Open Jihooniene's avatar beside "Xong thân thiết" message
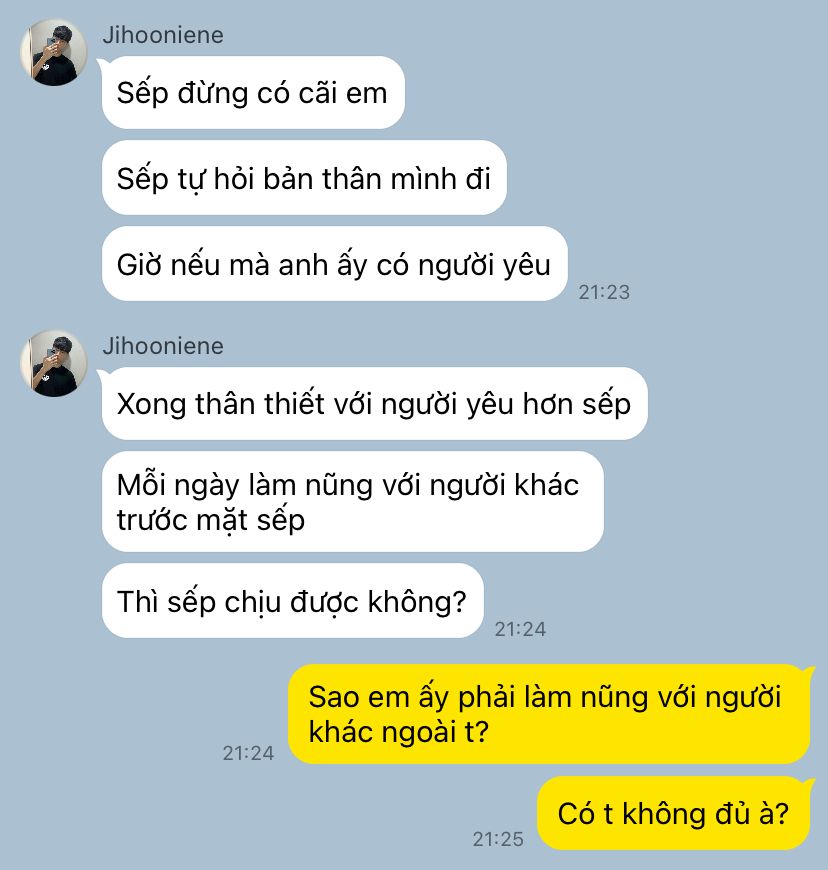Image resolution: width=828 pixels, height=870 pixels. click(54, 363)
